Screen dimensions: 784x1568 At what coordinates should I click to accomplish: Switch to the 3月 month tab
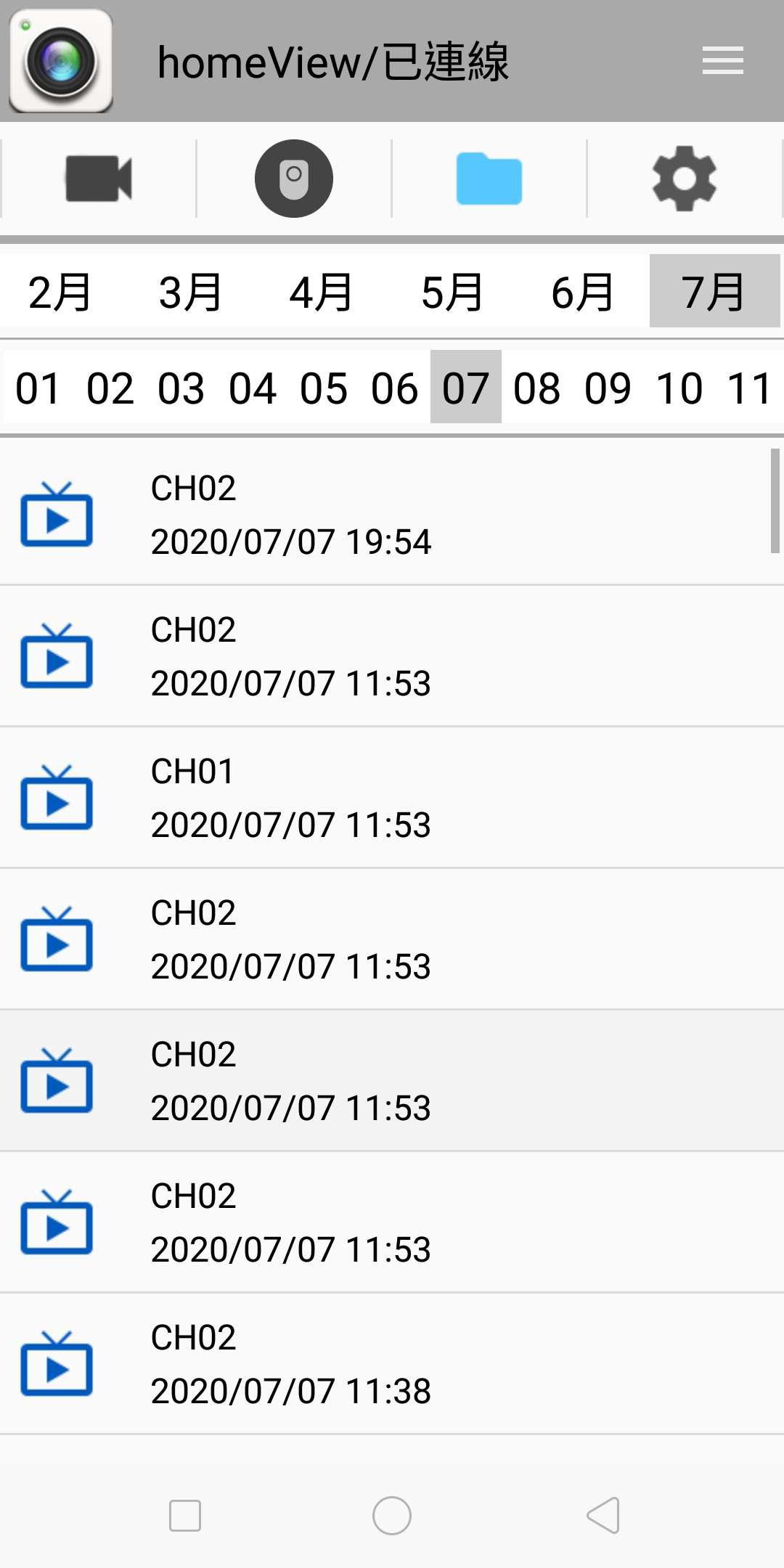[190, 292]
